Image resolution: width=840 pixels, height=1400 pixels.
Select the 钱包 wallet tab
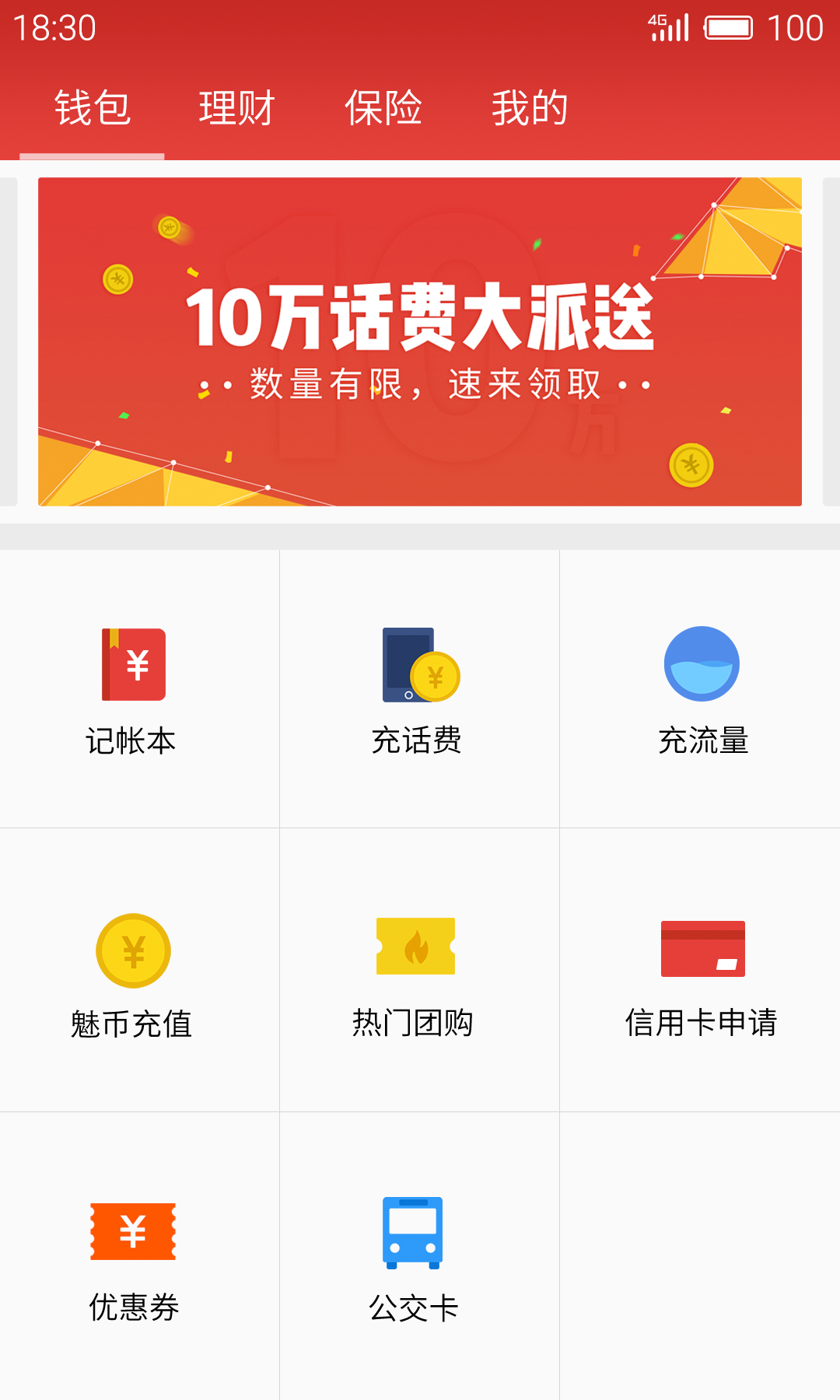click(92, 108)
